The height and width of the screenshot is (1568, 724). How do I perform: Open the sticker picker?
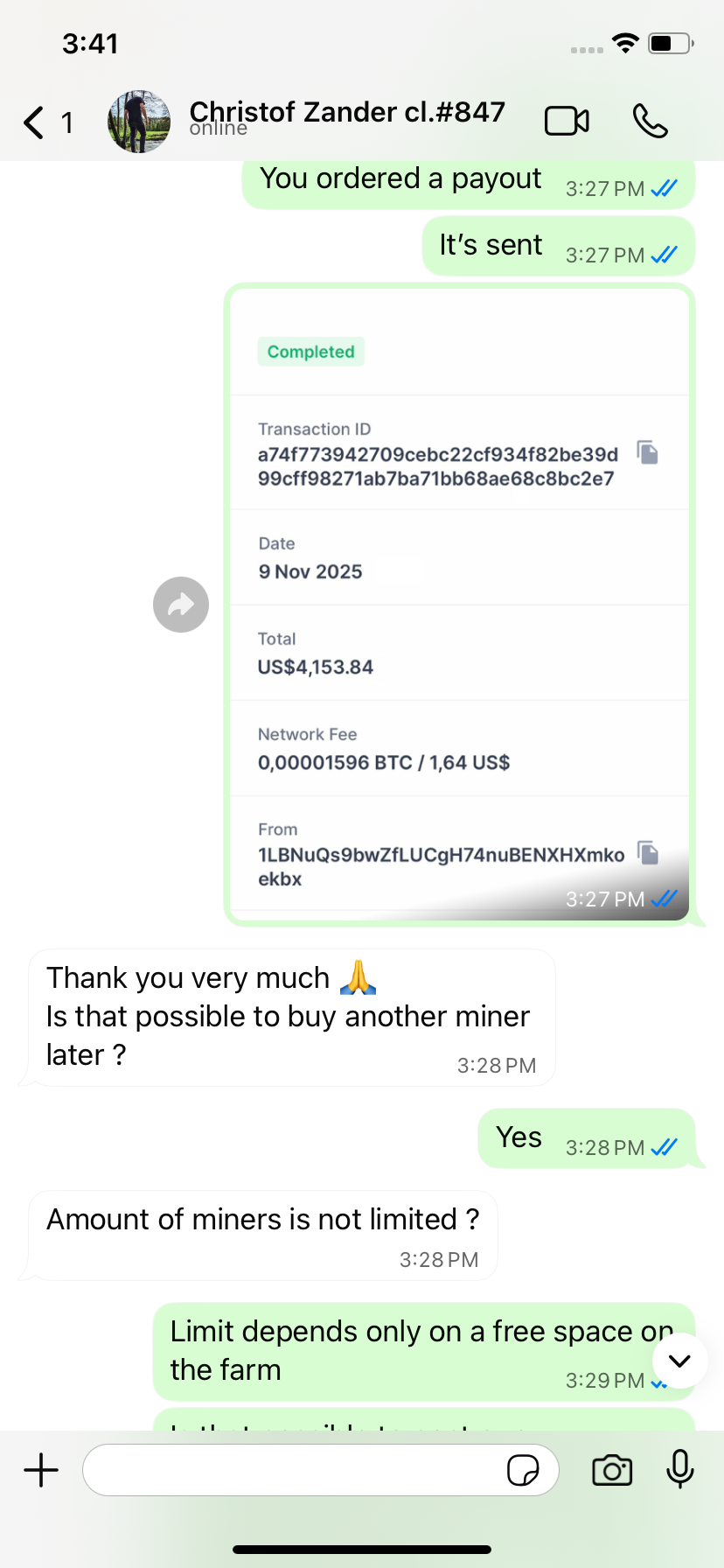pos(523,1470)
